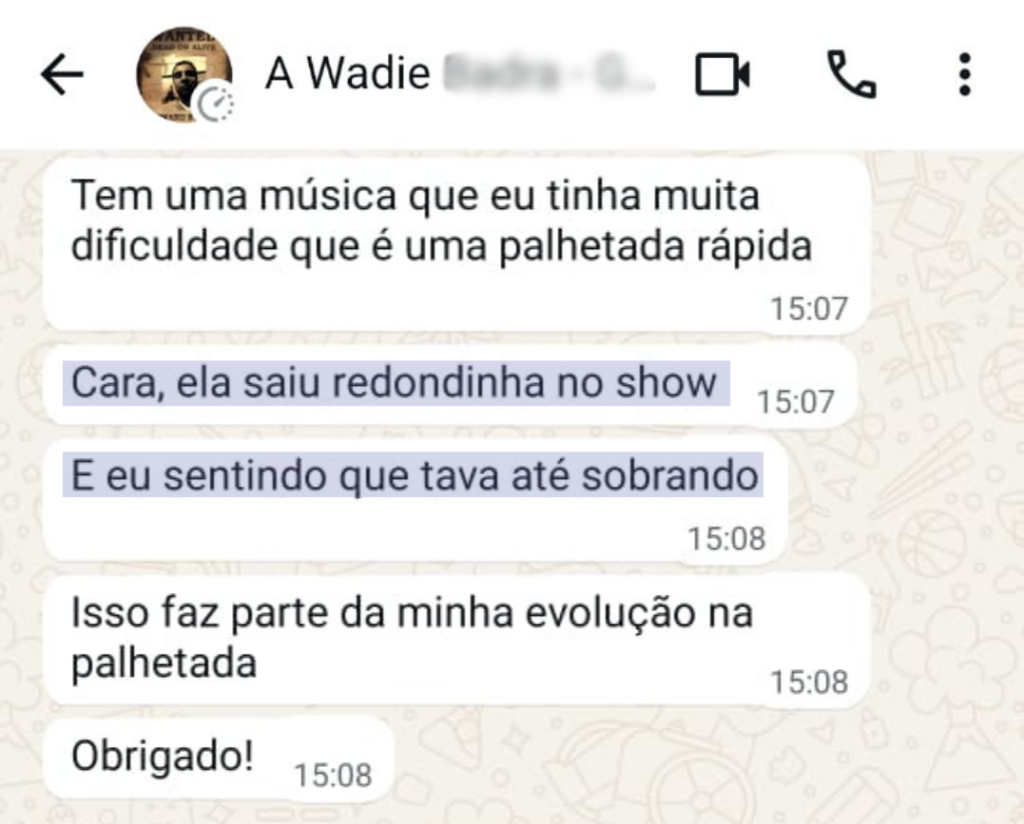Open A Wadie's profile picture

coord(183,75)
